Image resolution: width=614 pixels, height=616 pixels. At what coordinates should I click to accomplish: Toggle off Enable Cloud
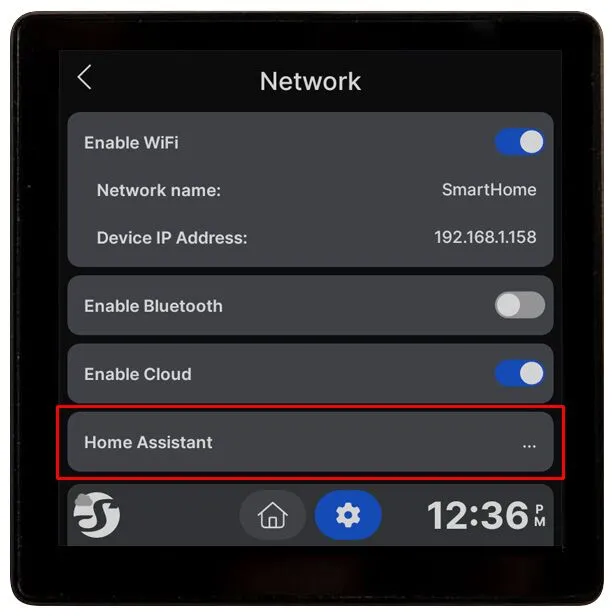pos(519,374)
